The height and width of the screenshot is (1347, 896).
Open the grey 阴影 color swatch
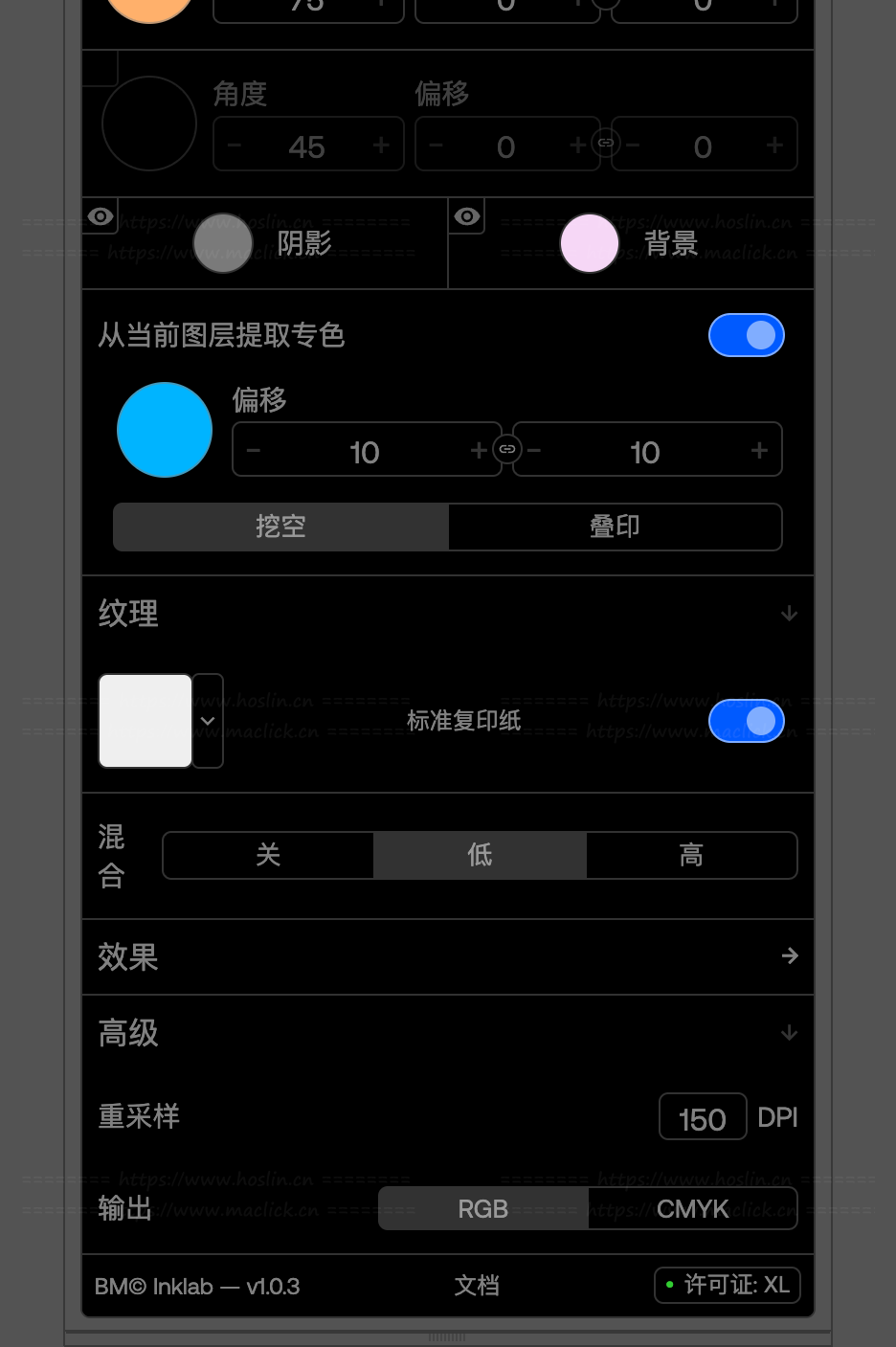coord(222,243)
